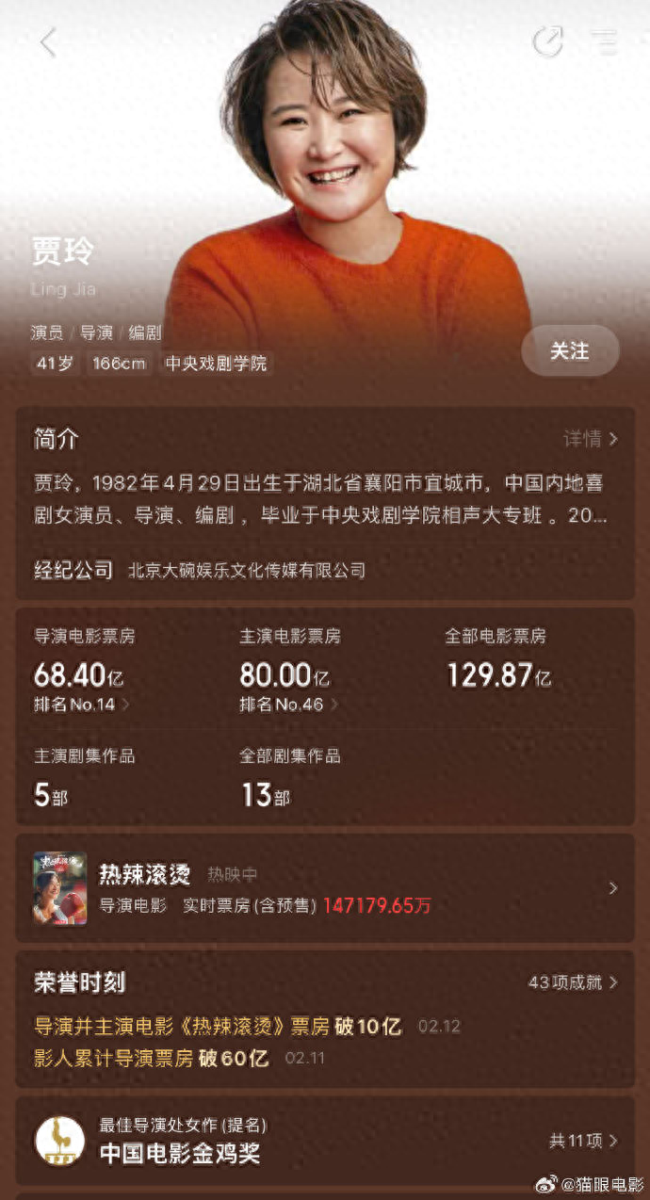Share Jia Ling's profile page
The image size is (650, 1200).
click(548, 42)
